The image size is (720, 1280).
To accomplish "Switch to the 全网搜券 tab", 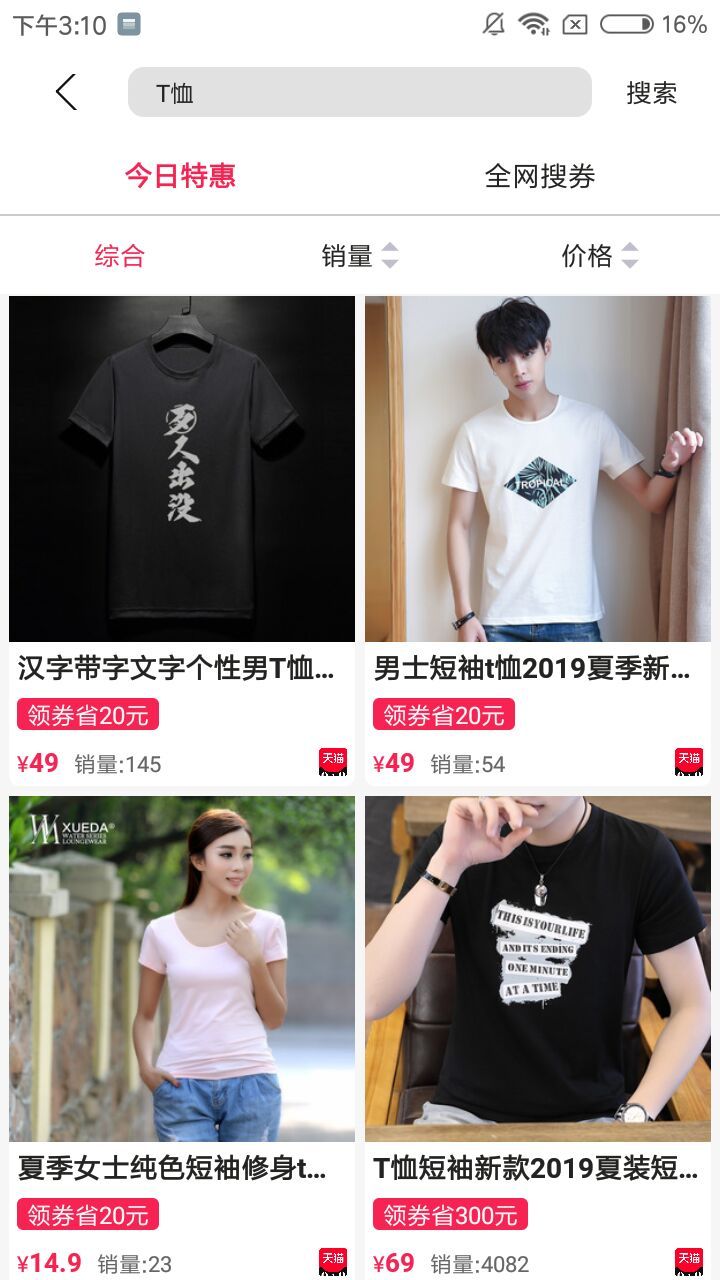I will pos(540,176).
